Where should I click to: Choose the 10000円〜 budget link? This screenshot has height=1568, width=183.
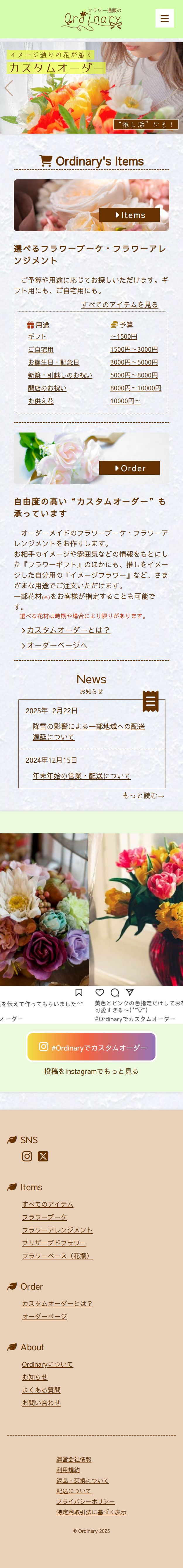(x=125, y=401)
